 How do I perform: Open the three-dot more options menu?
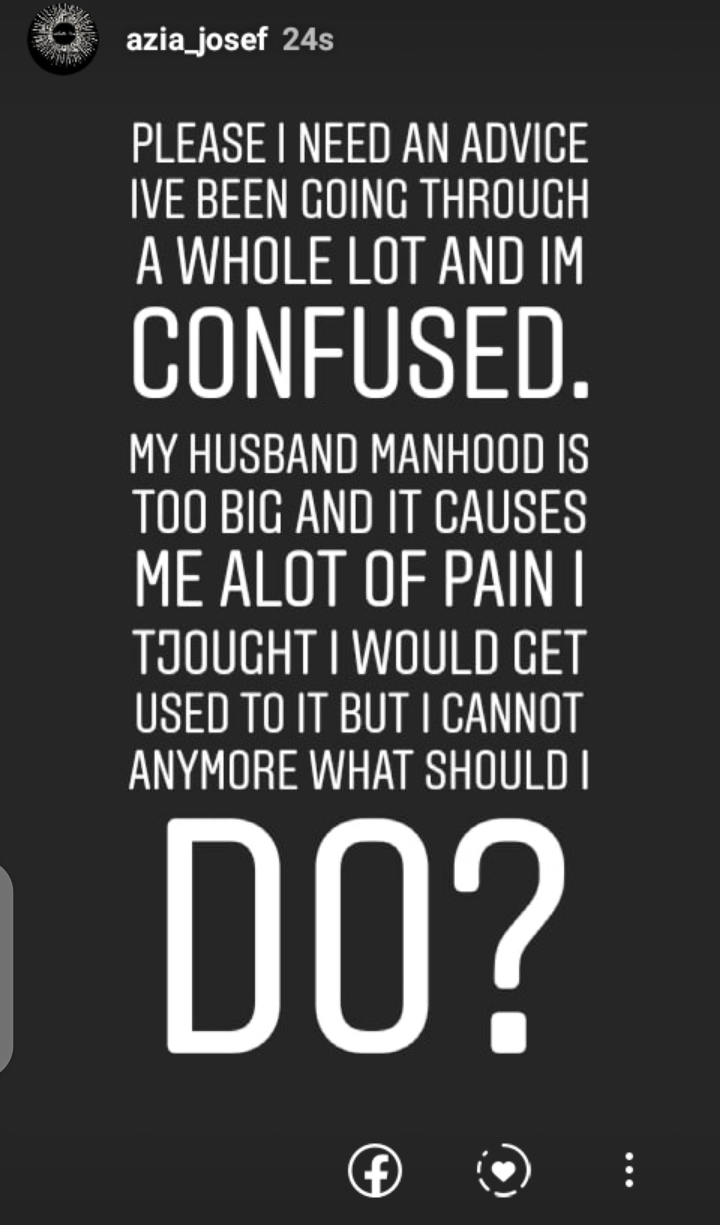629,1170
